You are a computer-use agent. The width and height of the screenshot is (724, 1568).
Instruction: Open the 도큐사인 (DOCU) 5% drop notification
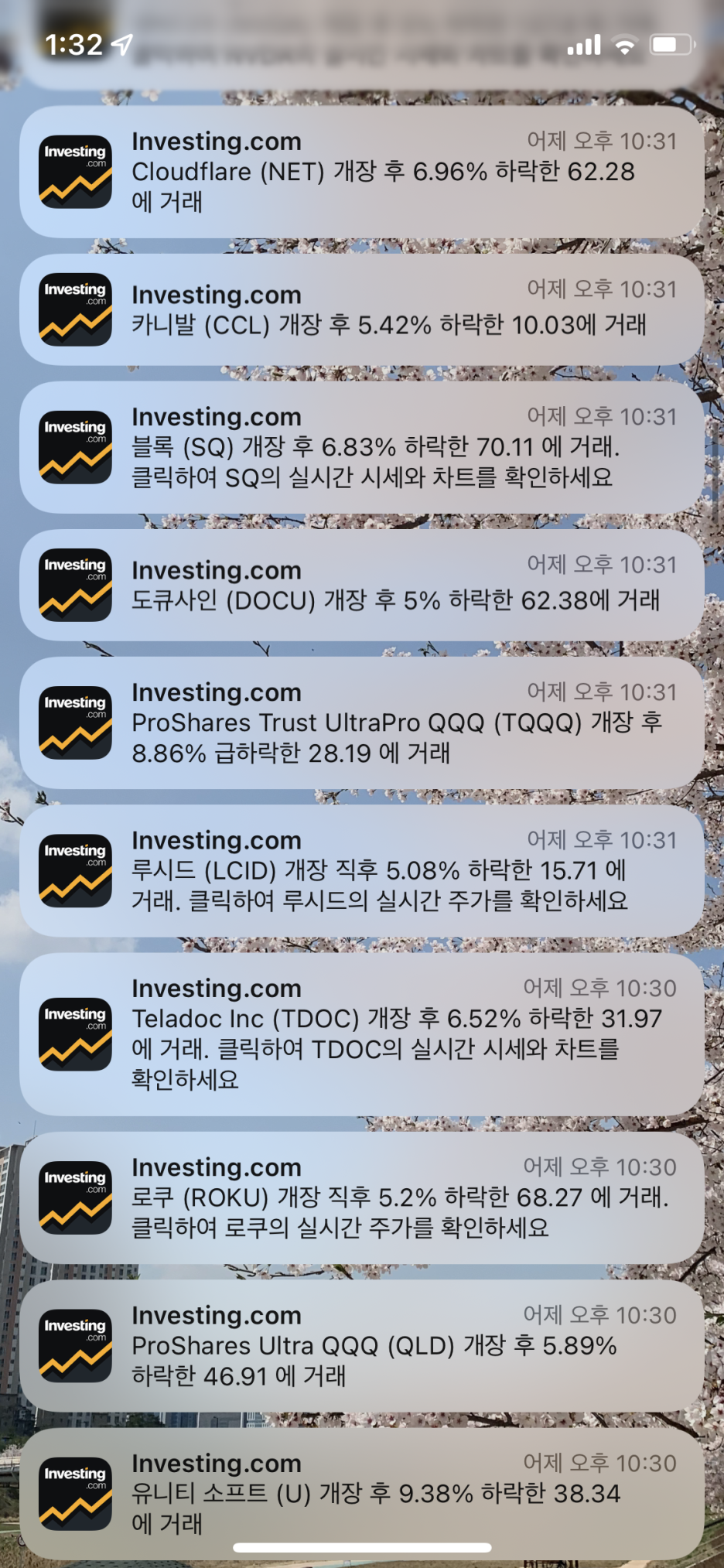[364, 586]
